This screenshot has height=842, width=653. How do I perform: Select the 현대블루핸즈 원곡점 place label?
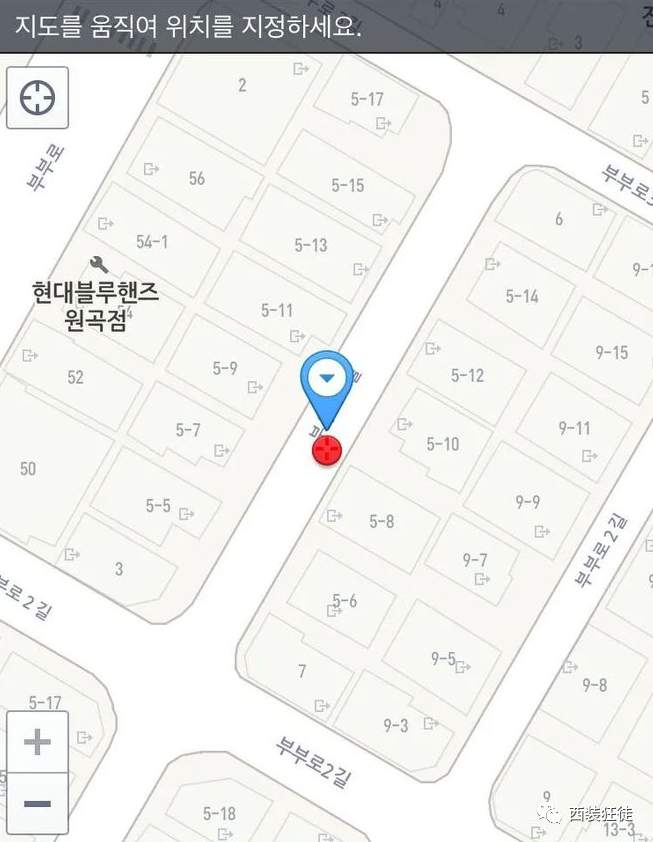point(96,305)
